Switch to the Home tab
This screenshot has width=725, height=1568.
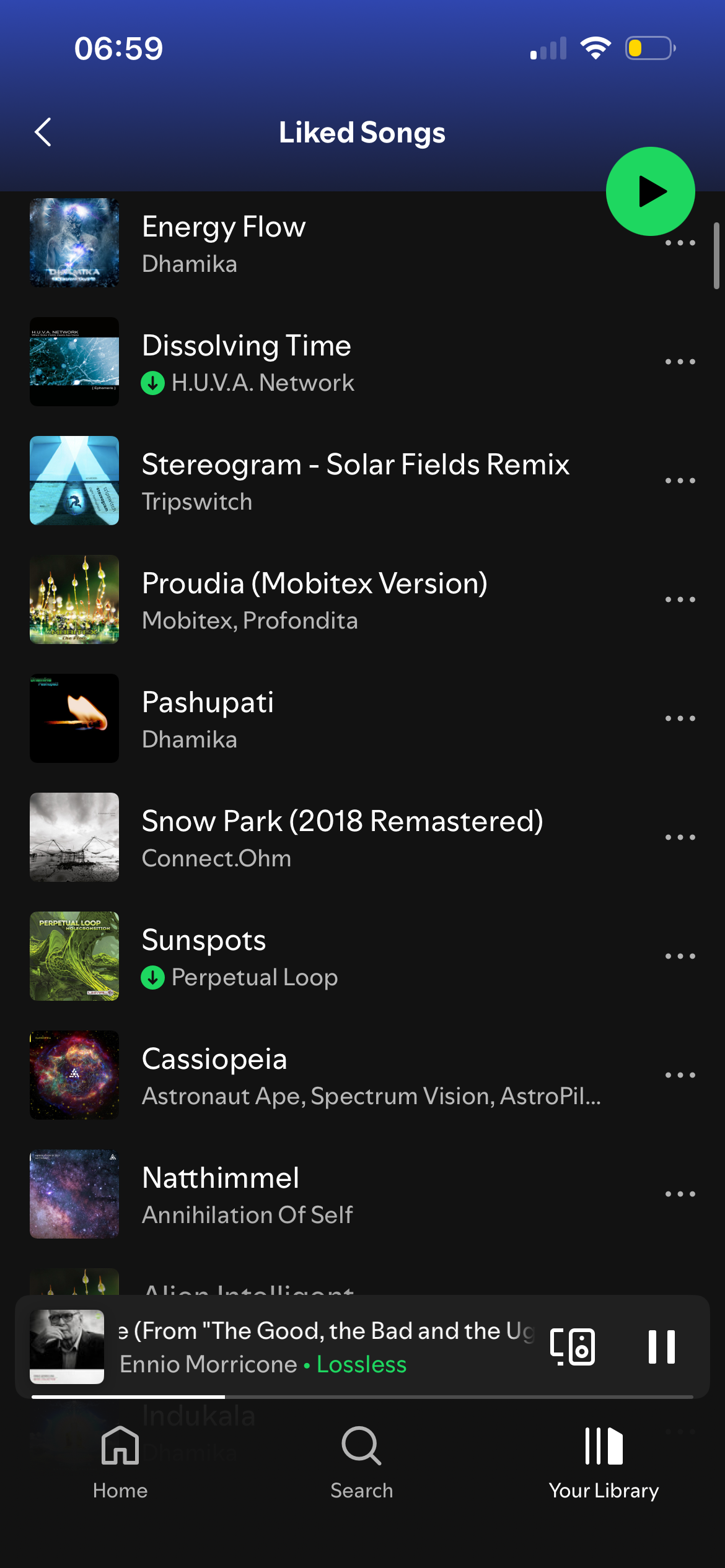point(120,1461)
